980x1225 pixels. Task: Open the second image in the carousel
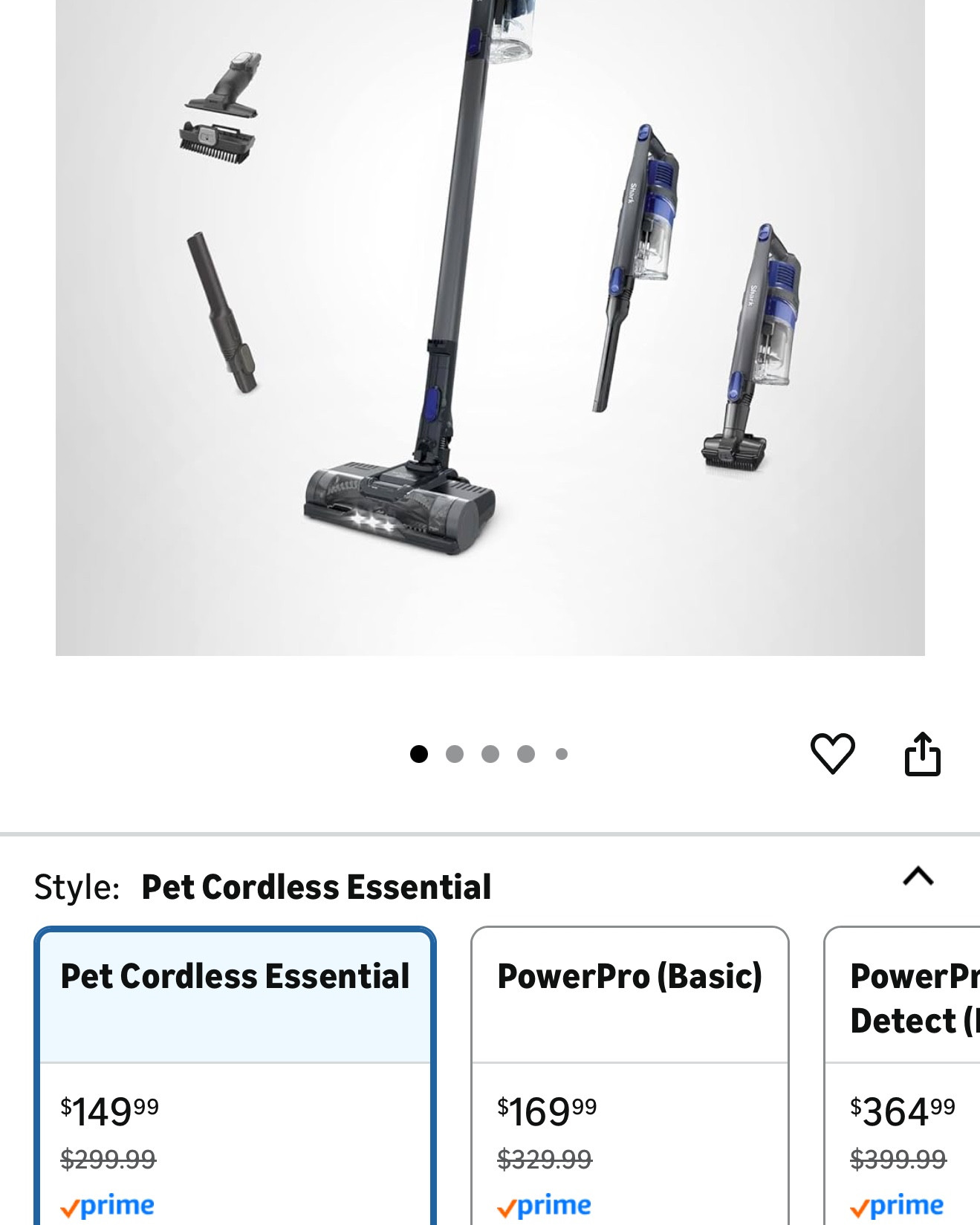tap(455, 753)
